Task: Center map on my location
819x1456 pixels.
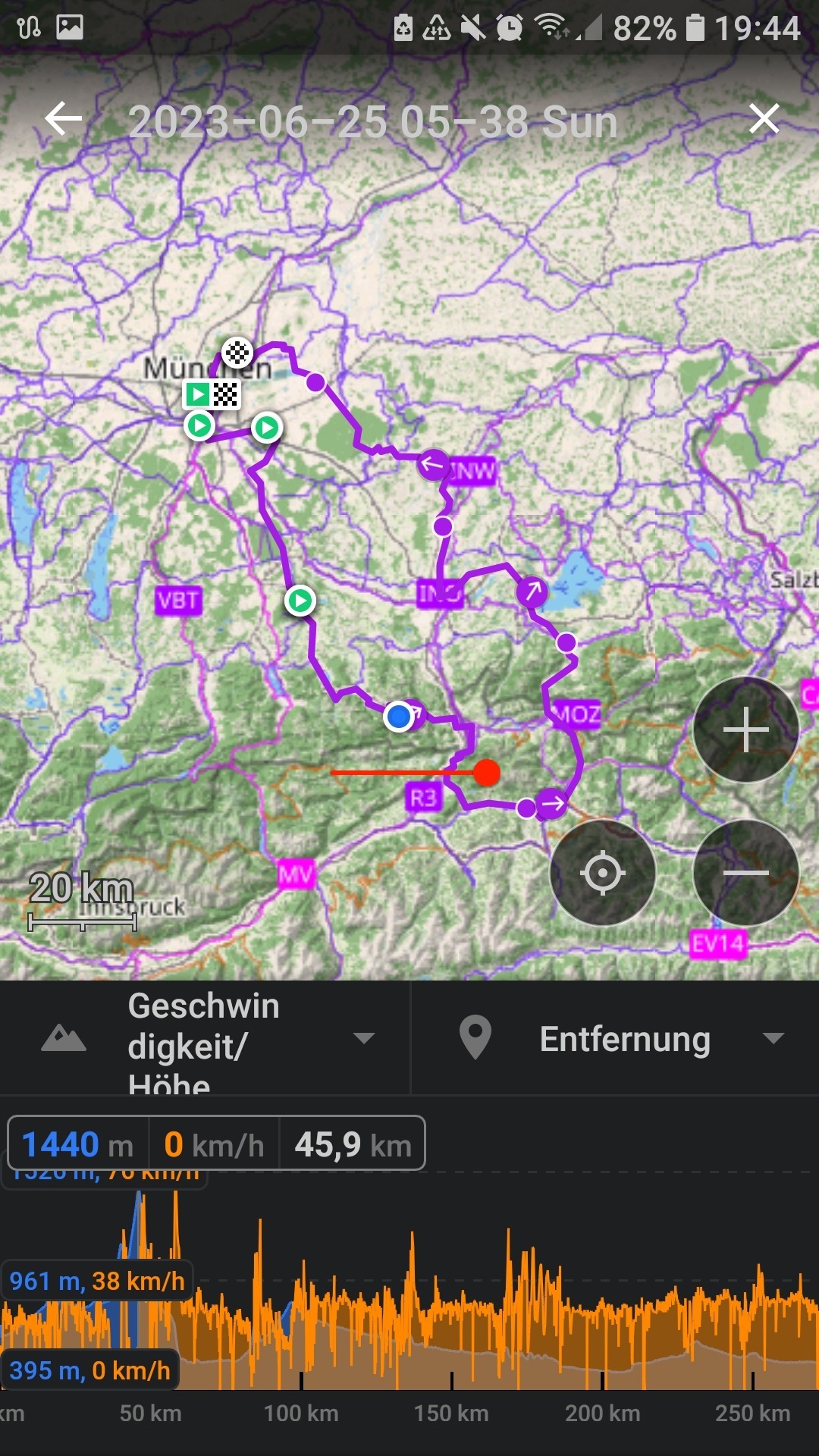Action: pyautogui.click(x=603, y=873)
